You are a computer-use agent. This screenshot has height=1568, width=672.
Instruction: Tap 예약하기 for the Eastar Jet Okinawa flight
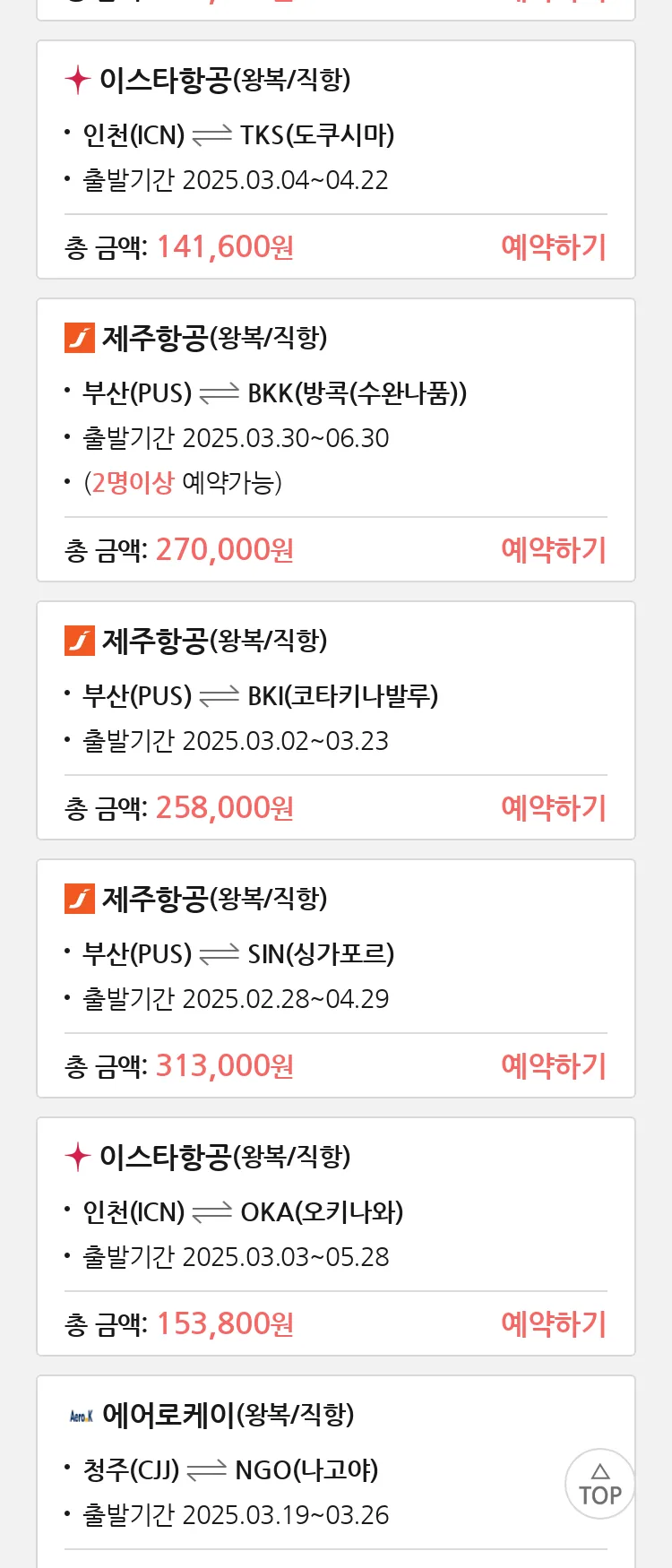pyautogui.click(x=554, y=1323)
